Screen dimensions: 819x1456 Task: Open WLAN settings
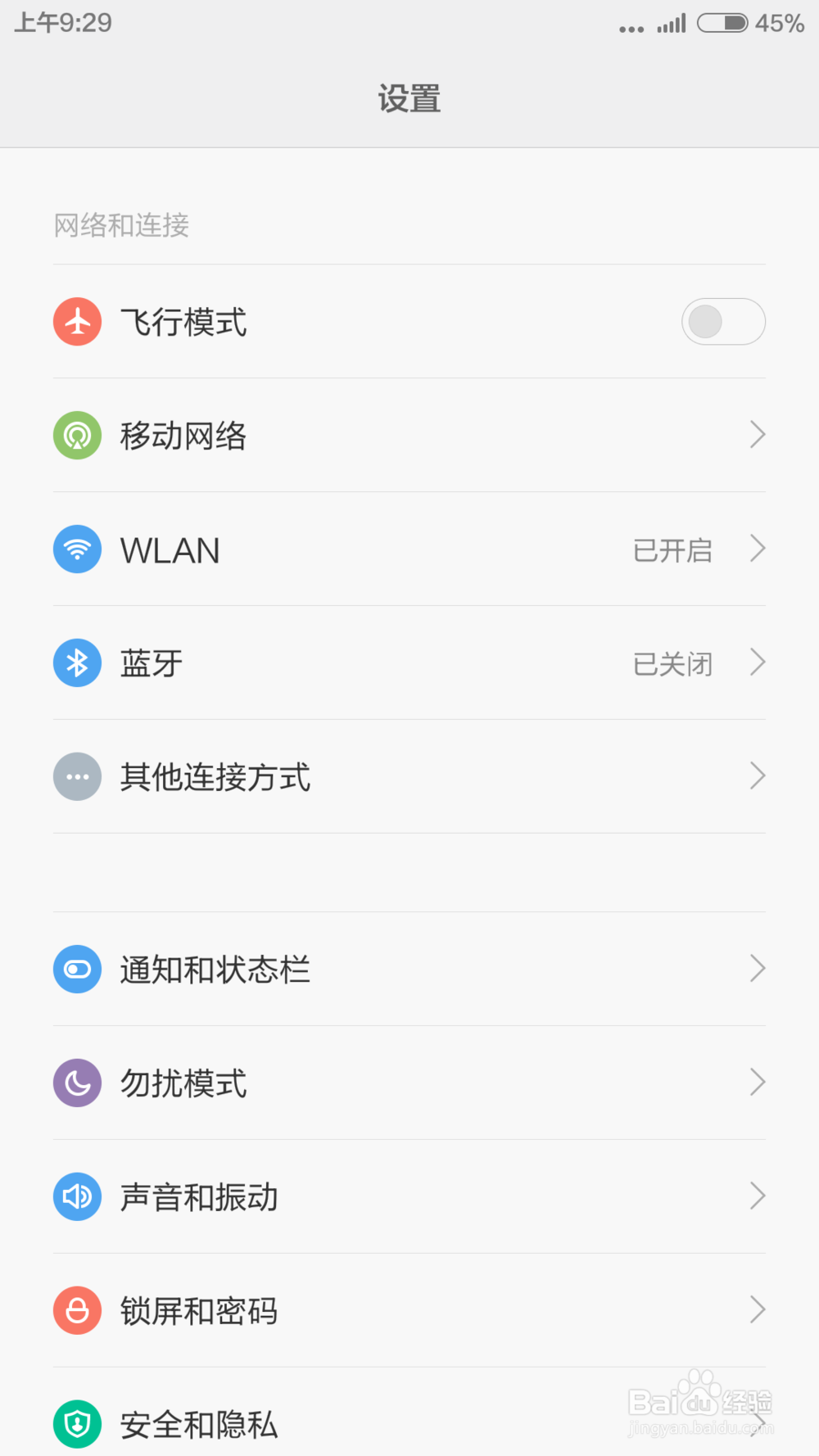point(409,549)
